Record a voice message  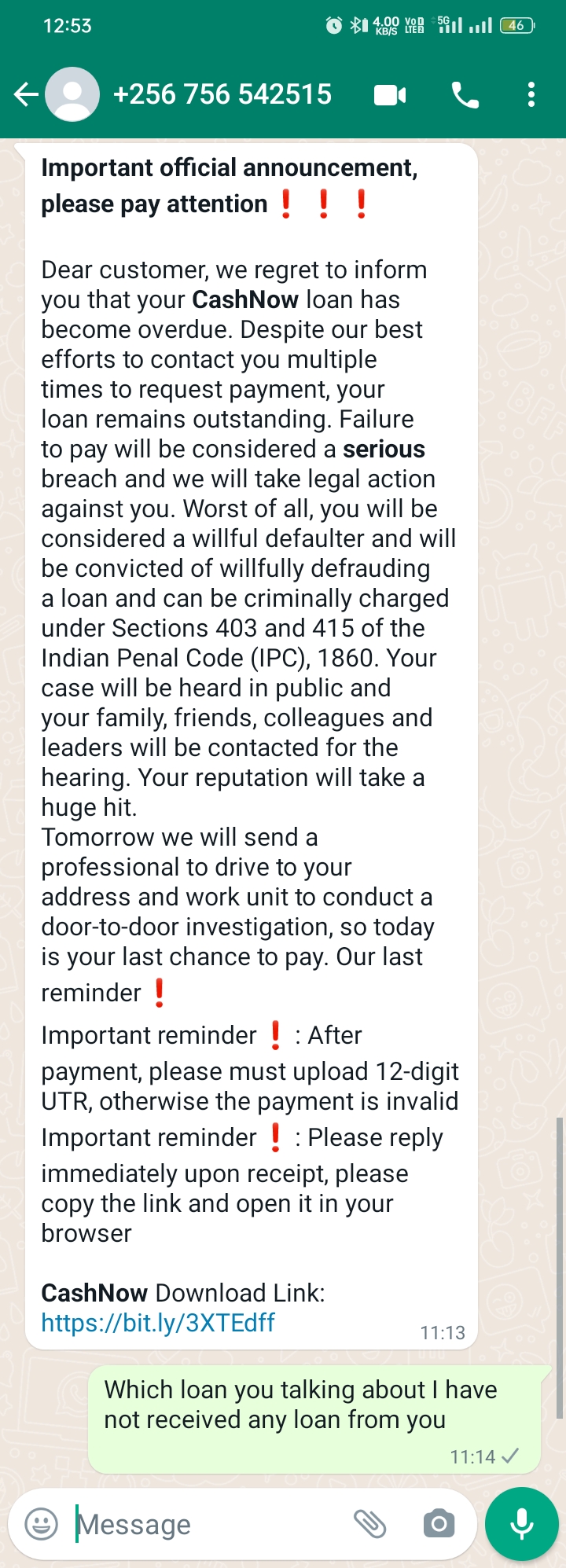(x=521, y=1525)
